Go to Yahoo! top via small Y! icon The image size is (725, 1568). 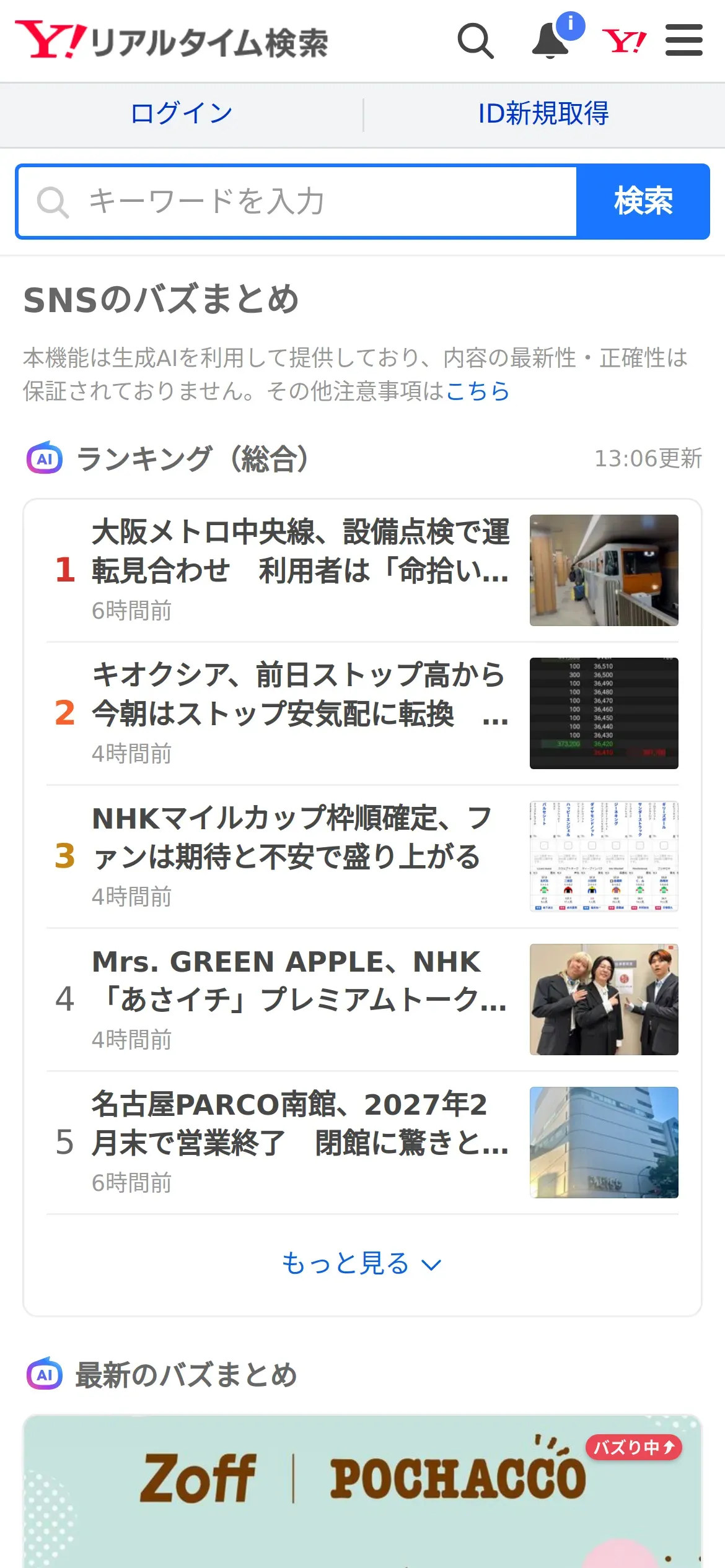pos(624,41)
